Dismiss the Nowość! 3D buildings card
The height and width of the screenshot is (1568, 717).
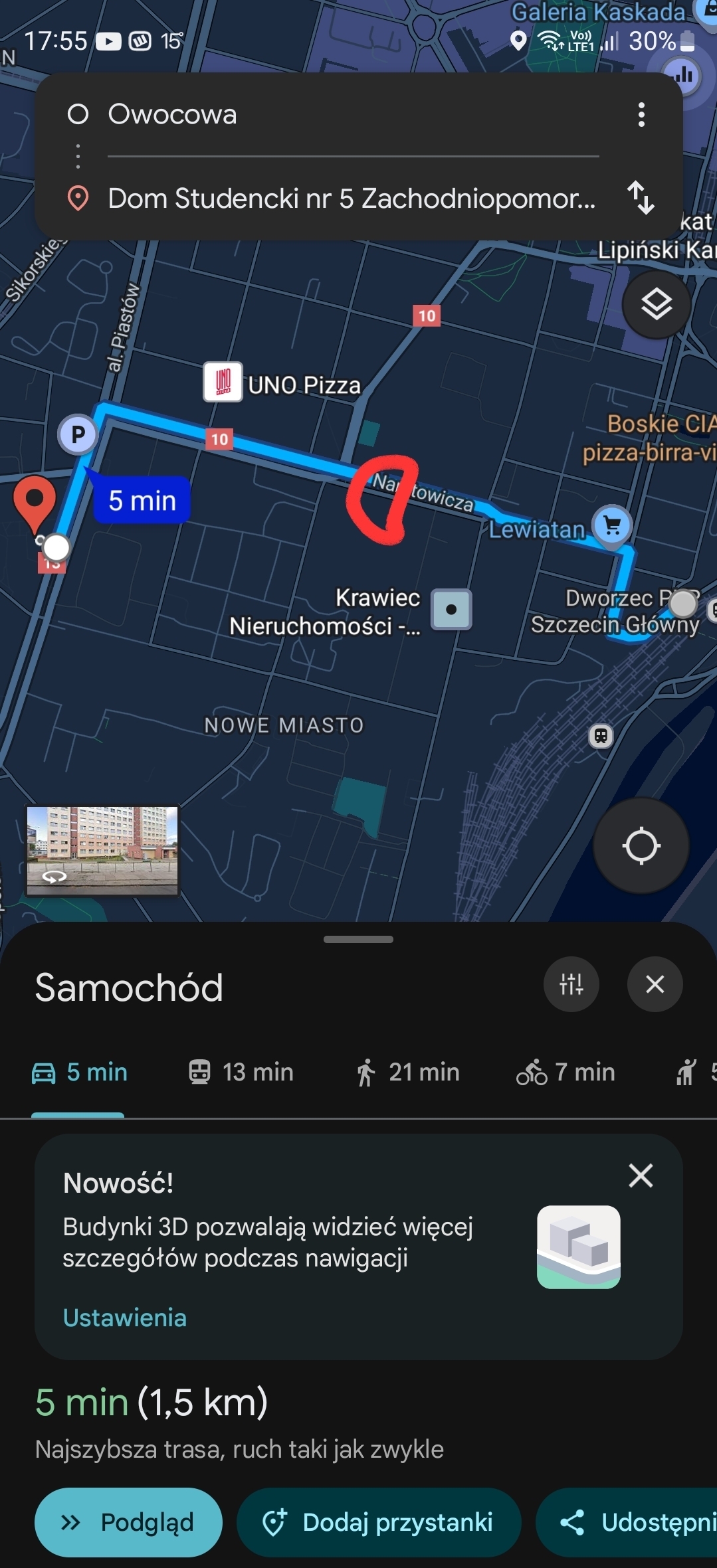coord(641,1176)
